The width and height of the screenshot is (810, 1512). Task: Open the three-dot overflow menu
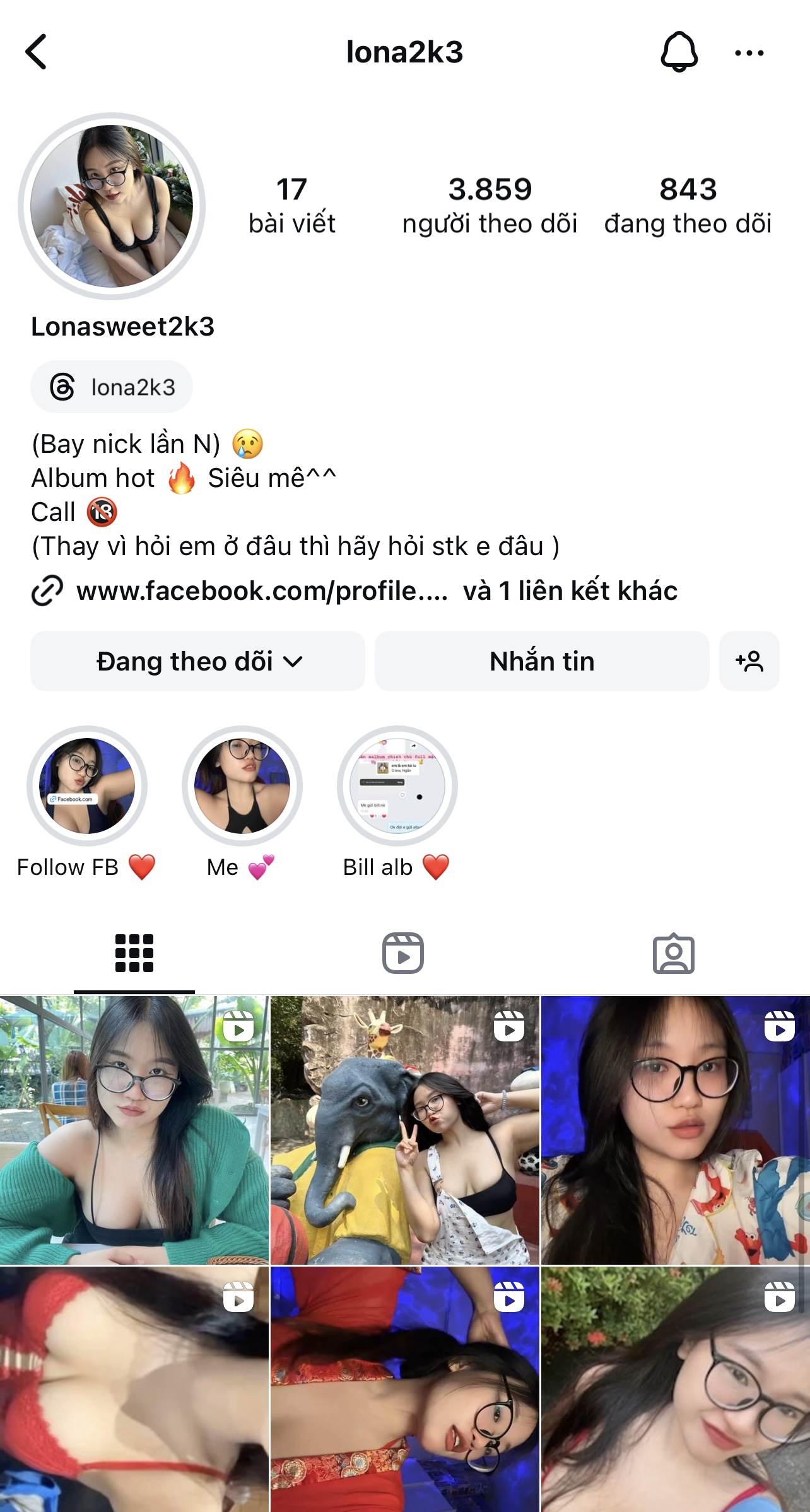coord(749,53)
